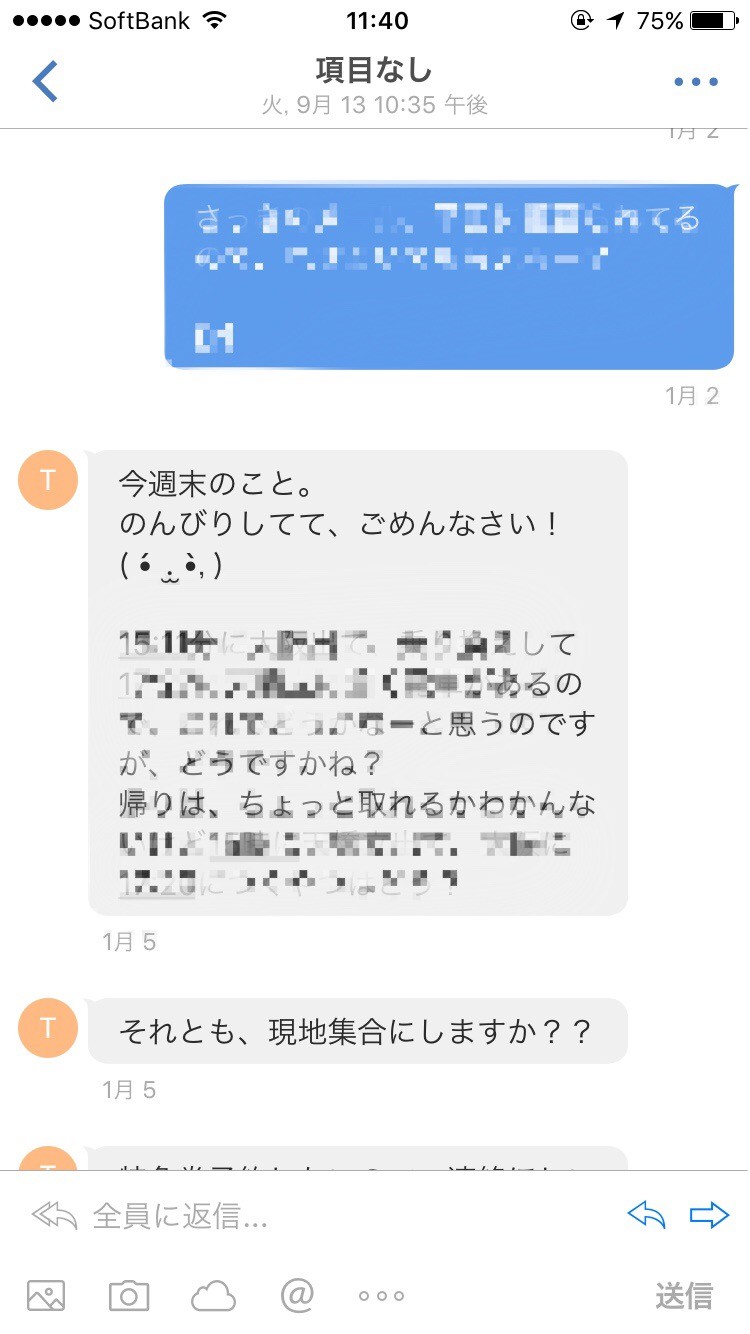Screen dimensions: 750x1334
Task: Open the three-dot overflow menu
Action: (696, 82)
